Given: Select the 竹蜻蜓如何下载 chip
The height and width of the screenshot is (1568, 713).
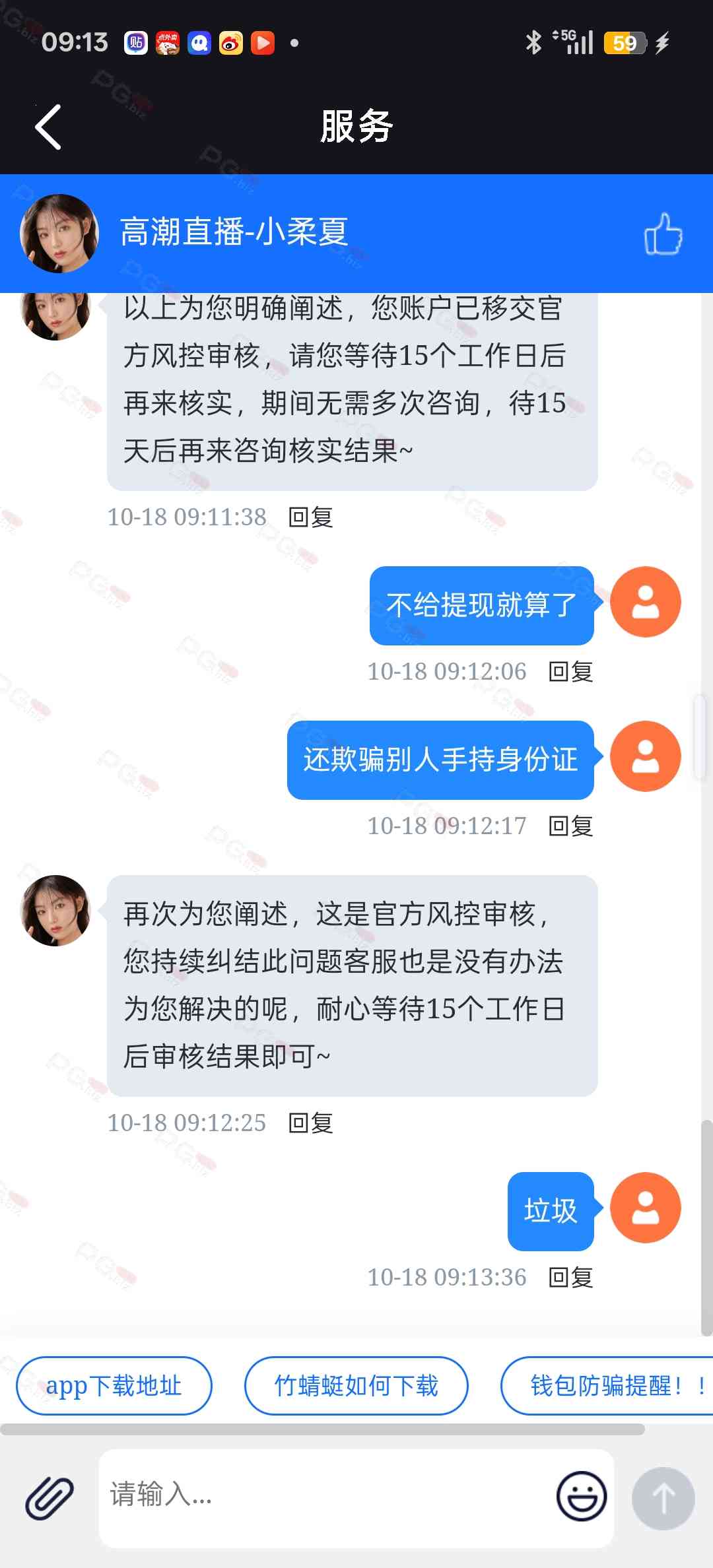Looking at the screenshot, I should [356, 1386].
